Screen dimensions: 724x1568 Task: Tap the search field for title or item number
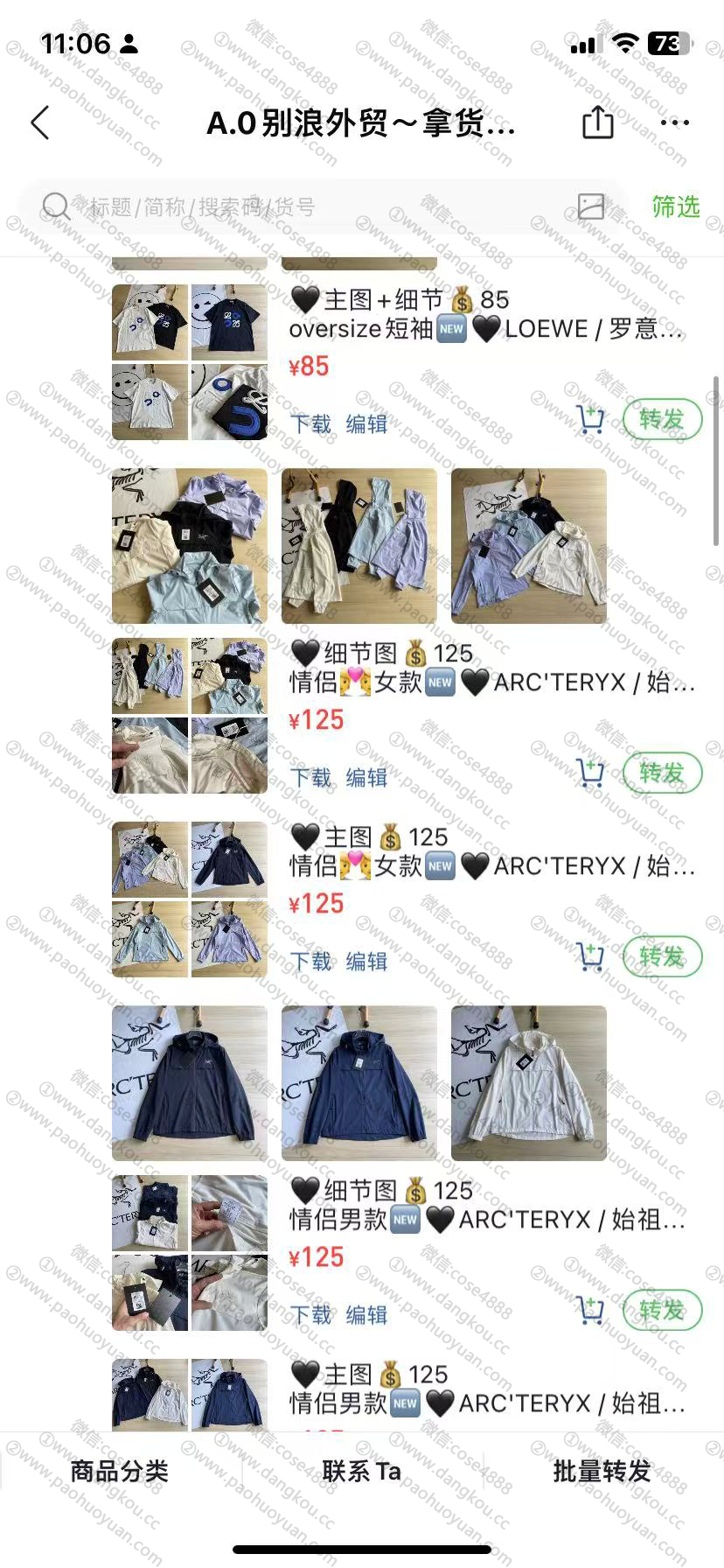306,207
